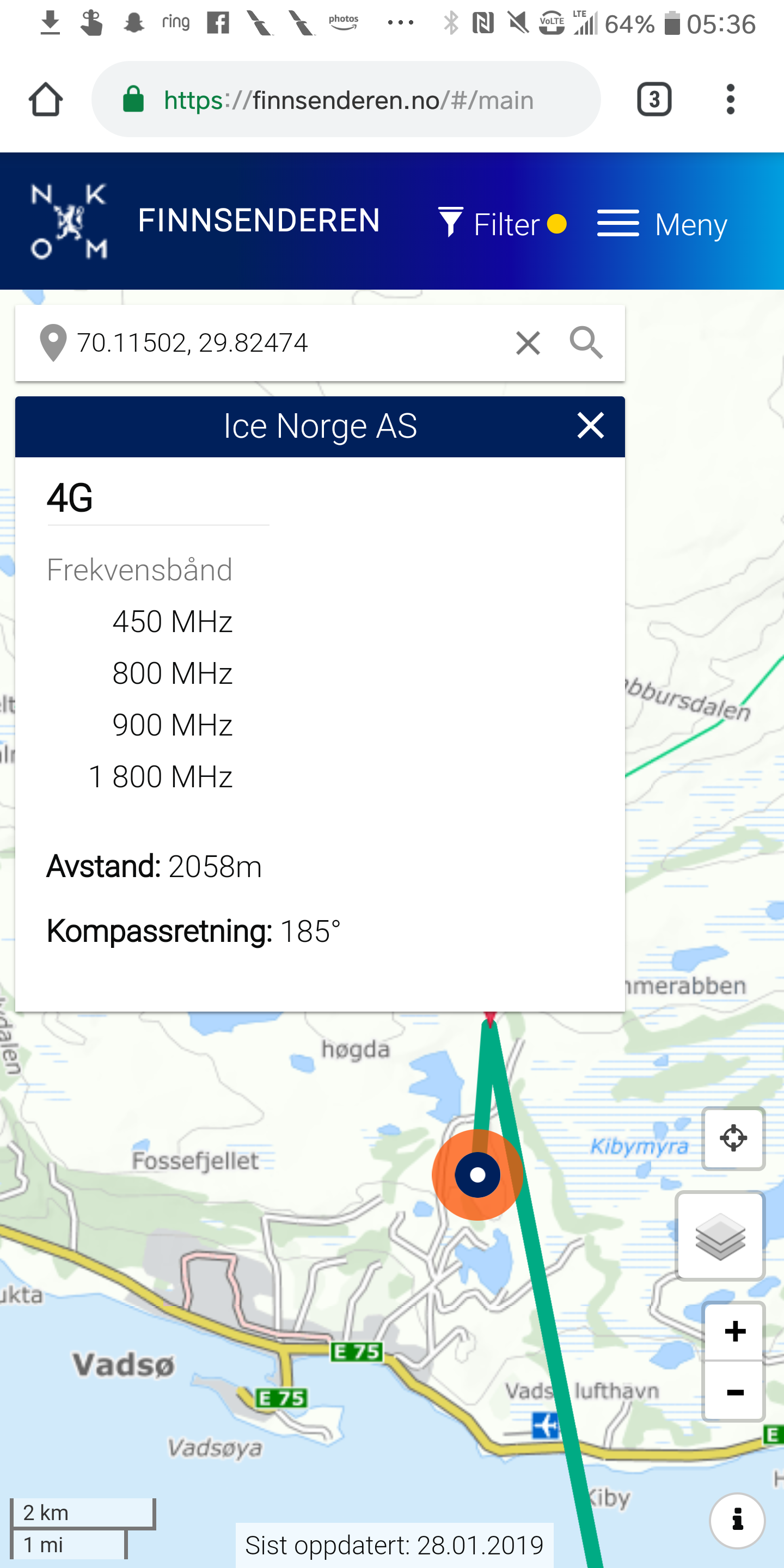Viewport: 784px width, 1568px height.
Task: Open the Meny hamburger menu
Action: tap(662, 223)
